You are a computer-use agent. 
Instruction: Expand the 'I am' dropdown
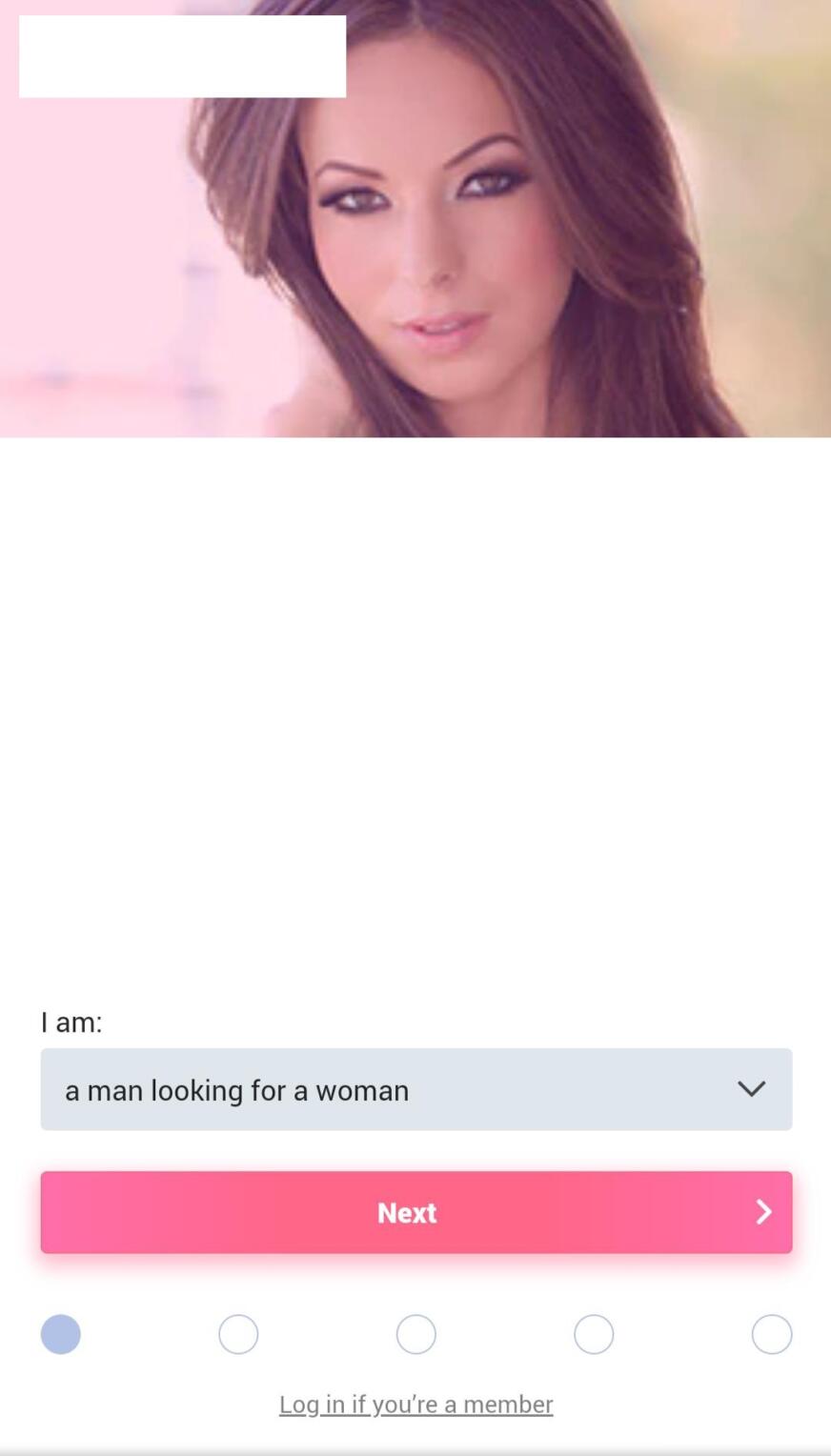[x=415, y=1089]
